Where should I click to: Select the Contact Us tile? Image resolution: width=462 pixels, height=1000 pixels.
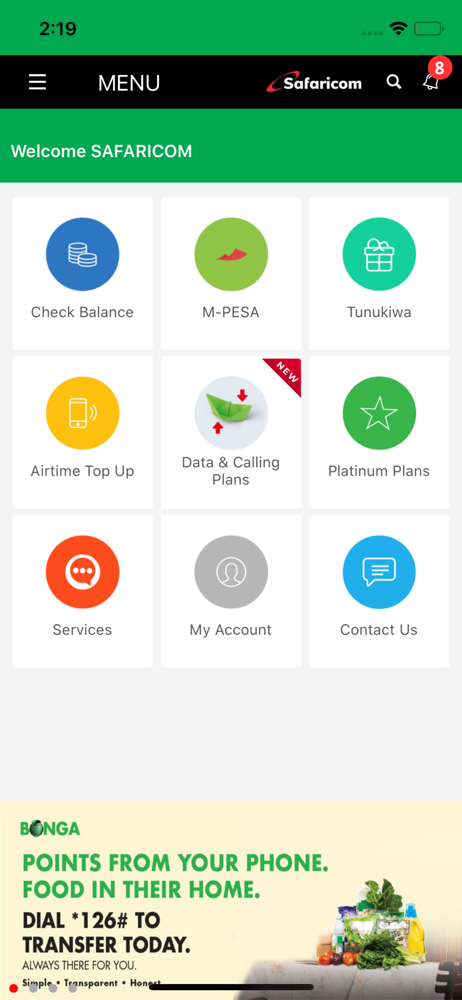(x=379, y=591)
